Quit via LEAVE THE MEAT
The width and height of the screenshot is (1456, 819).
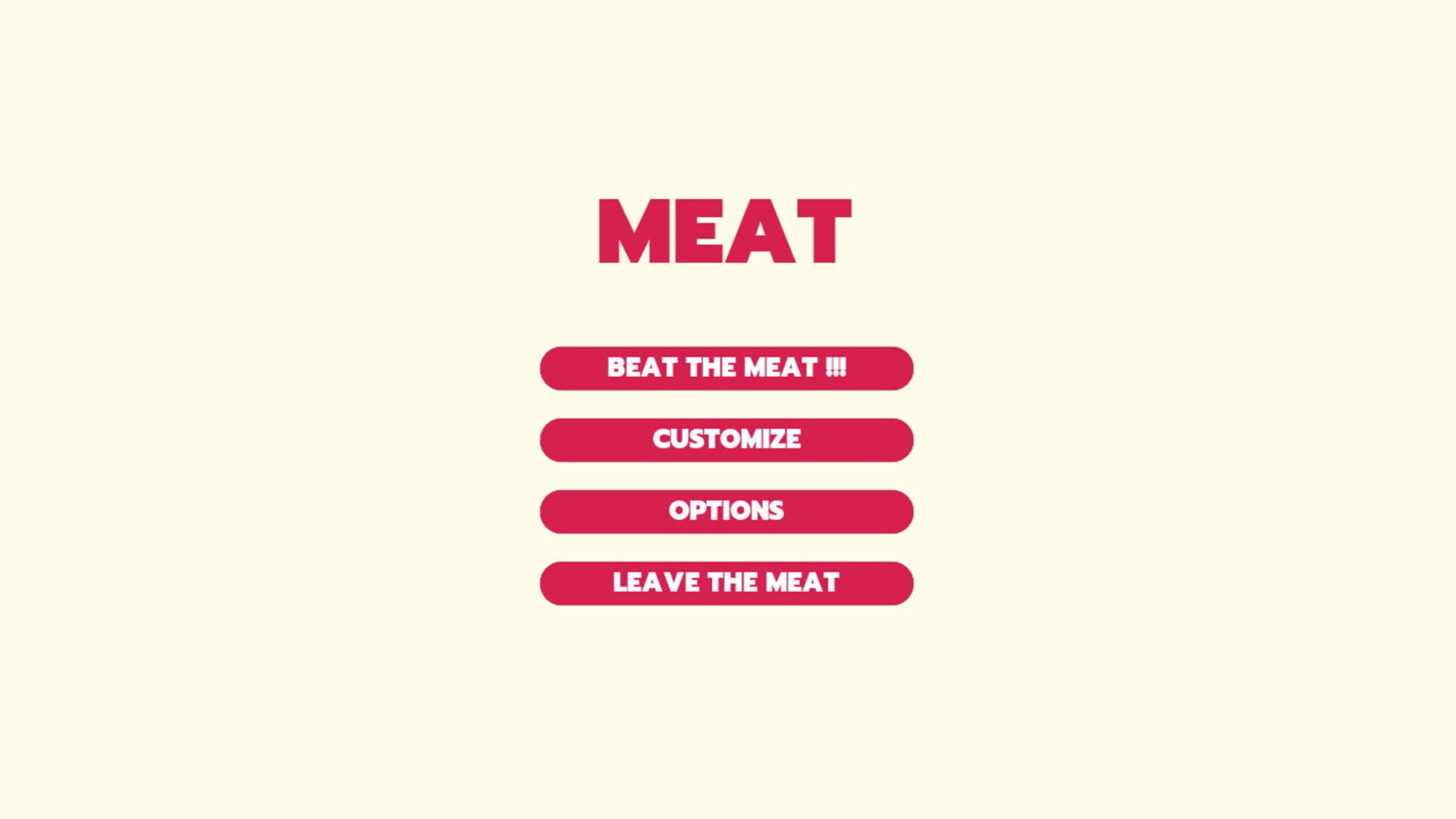726,583
